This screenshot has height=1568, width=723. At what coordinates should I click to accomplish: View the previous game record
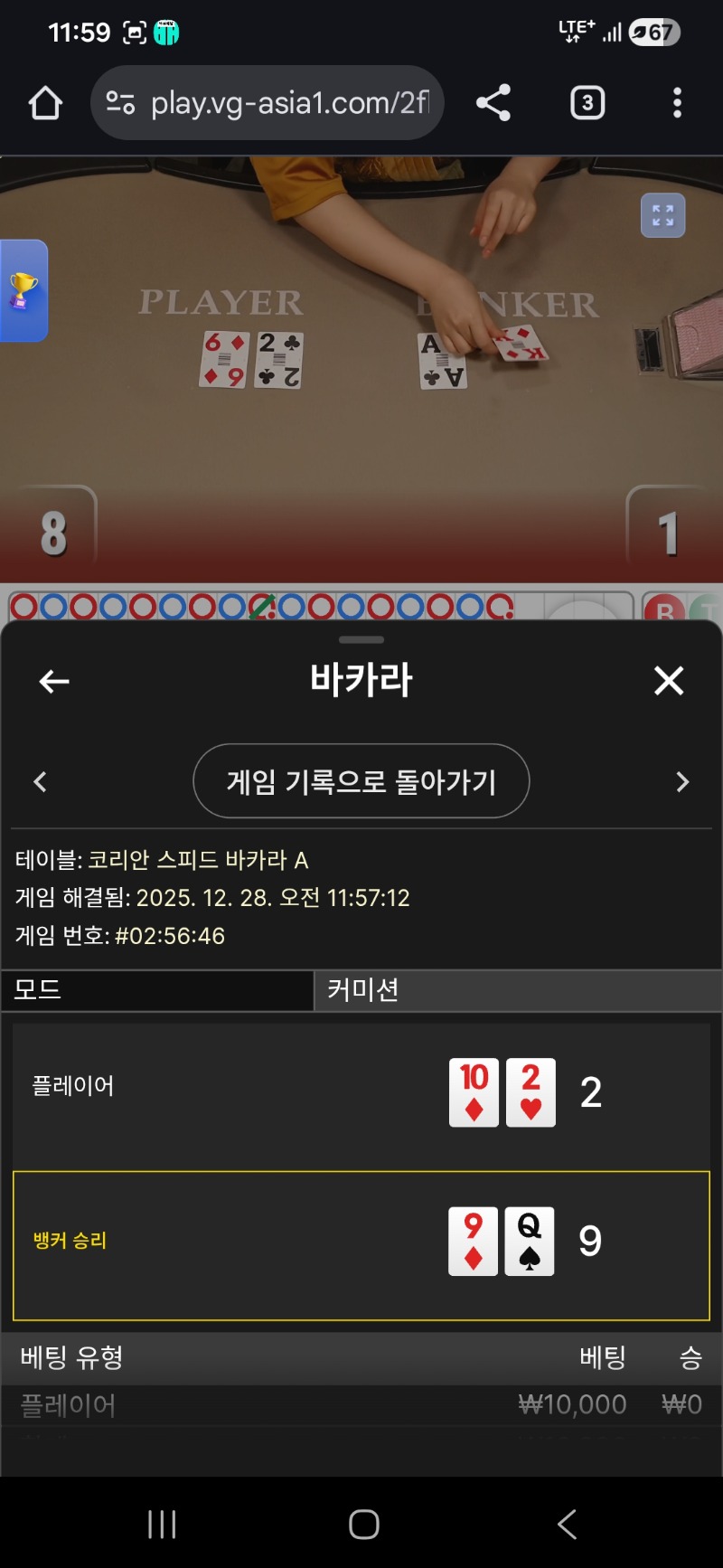click(40, 782)
